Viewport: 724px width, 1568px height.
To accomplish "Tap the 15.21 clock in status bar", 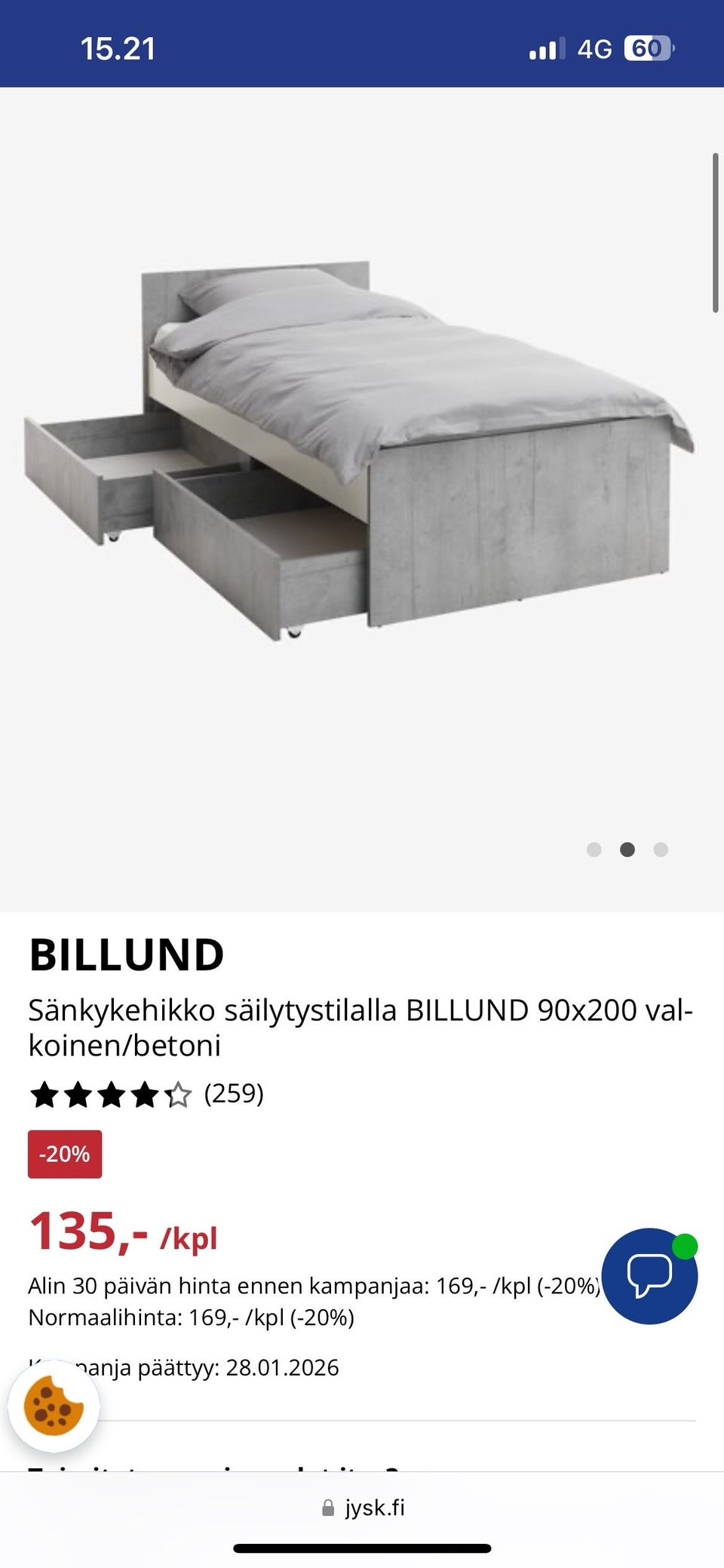I will pos(118,48).
